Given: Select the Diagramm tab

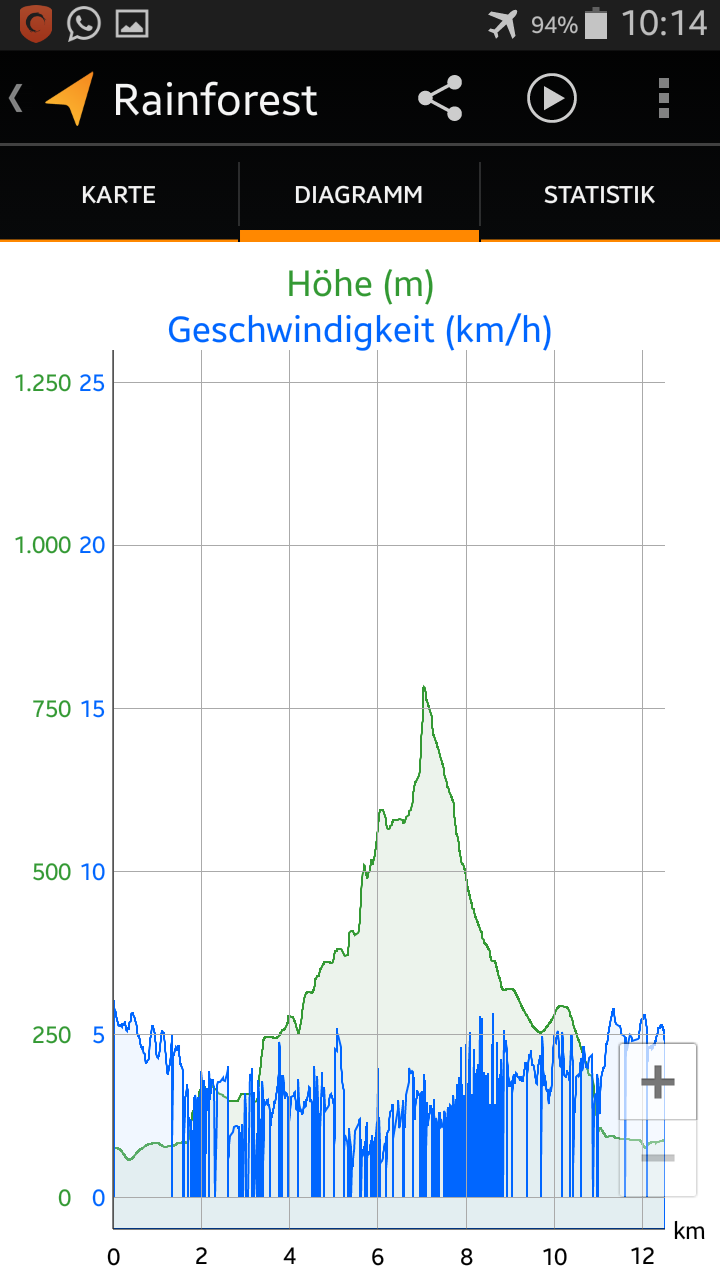Looking at the screenshot, I should point(359,195).
